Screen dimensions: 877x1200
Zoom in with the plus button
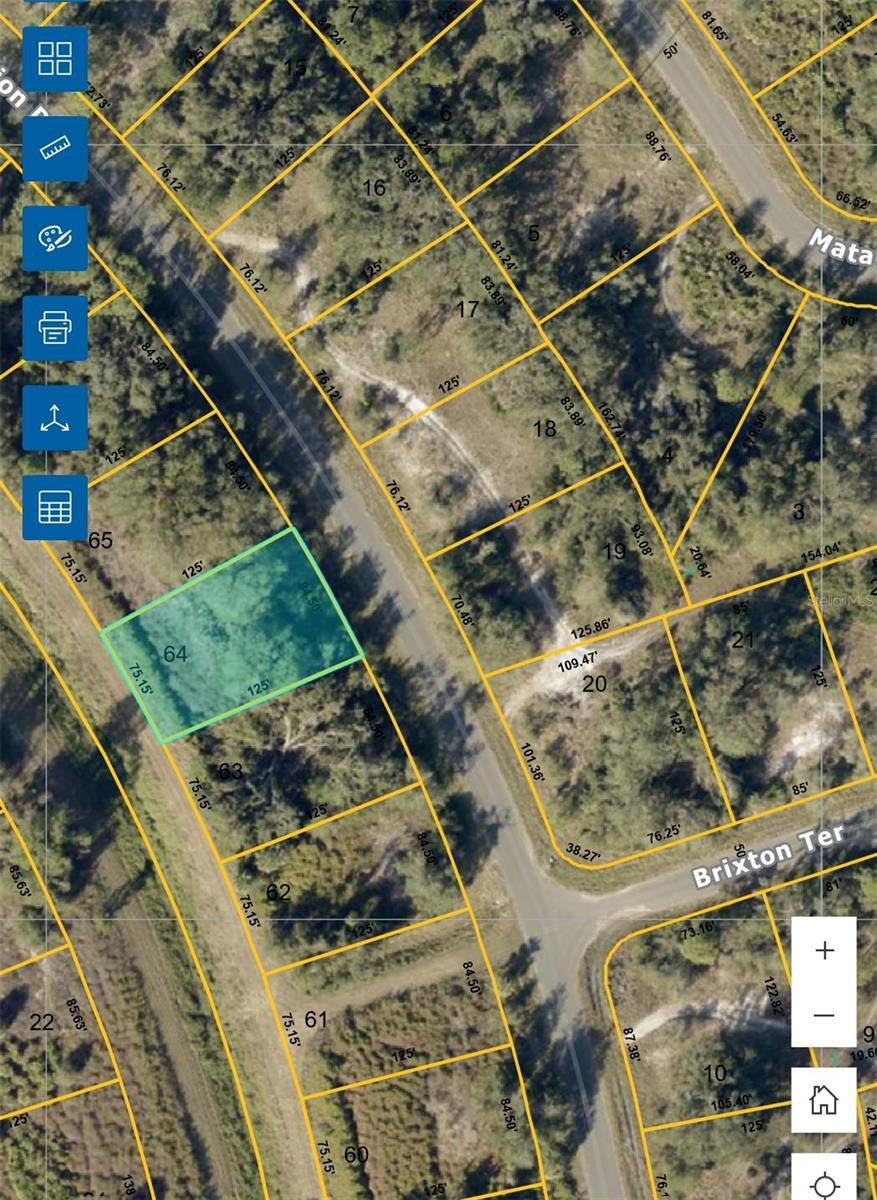click(824, 950)
